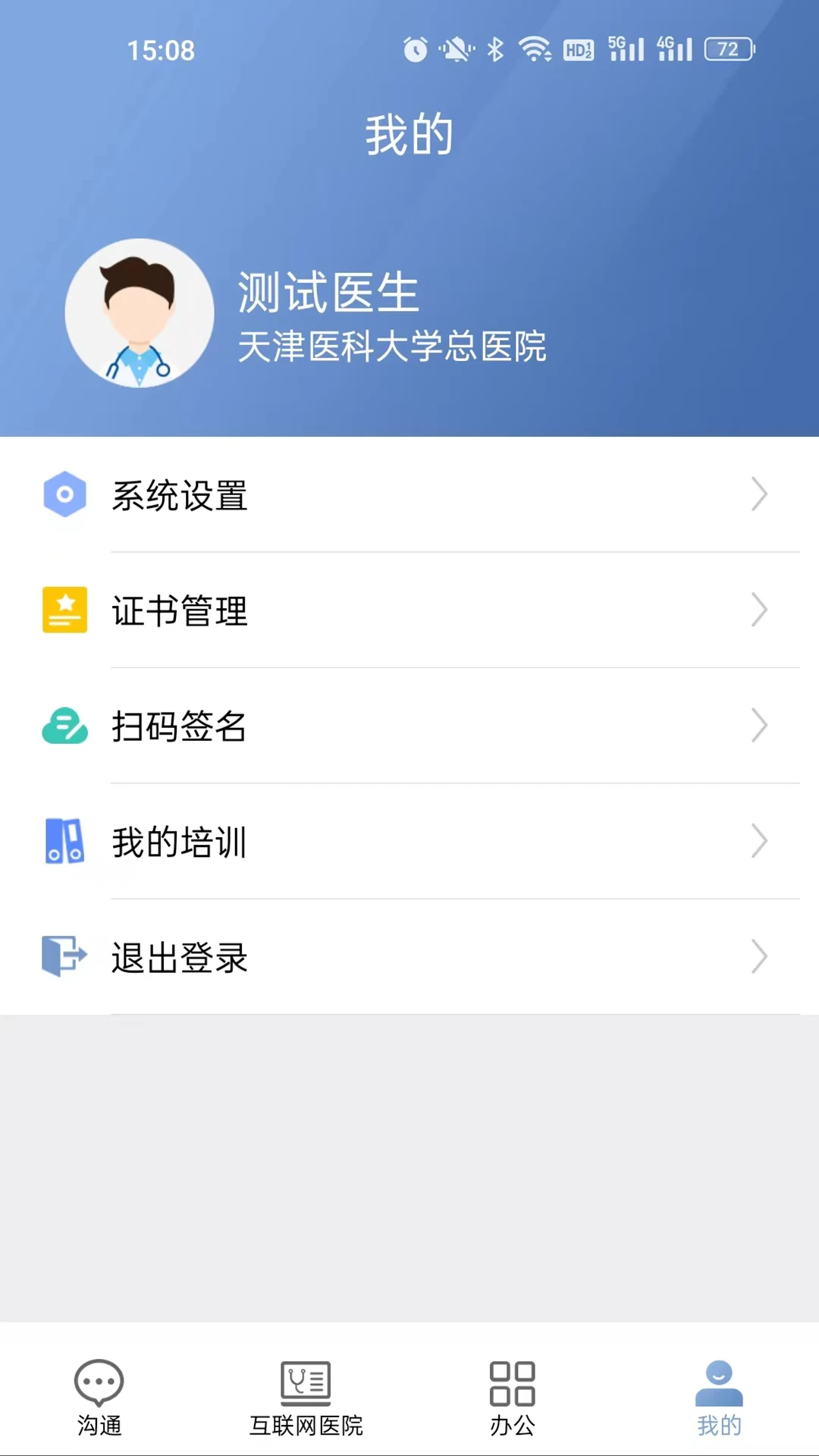Select the 沟通 chat bubble icon
The width and height of the screenshot is (819, 1456).
click(x=99, y=1384)
